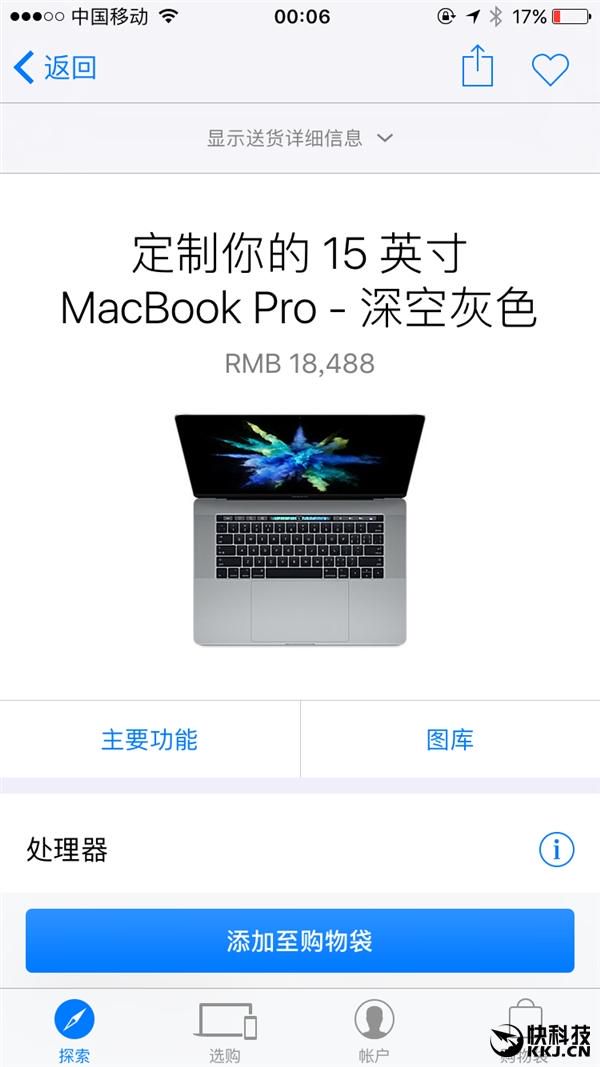Tap 添加至购物袋 to add to bag
Viewport: 600px width, 1067px height.
click(x=300, y=940)
